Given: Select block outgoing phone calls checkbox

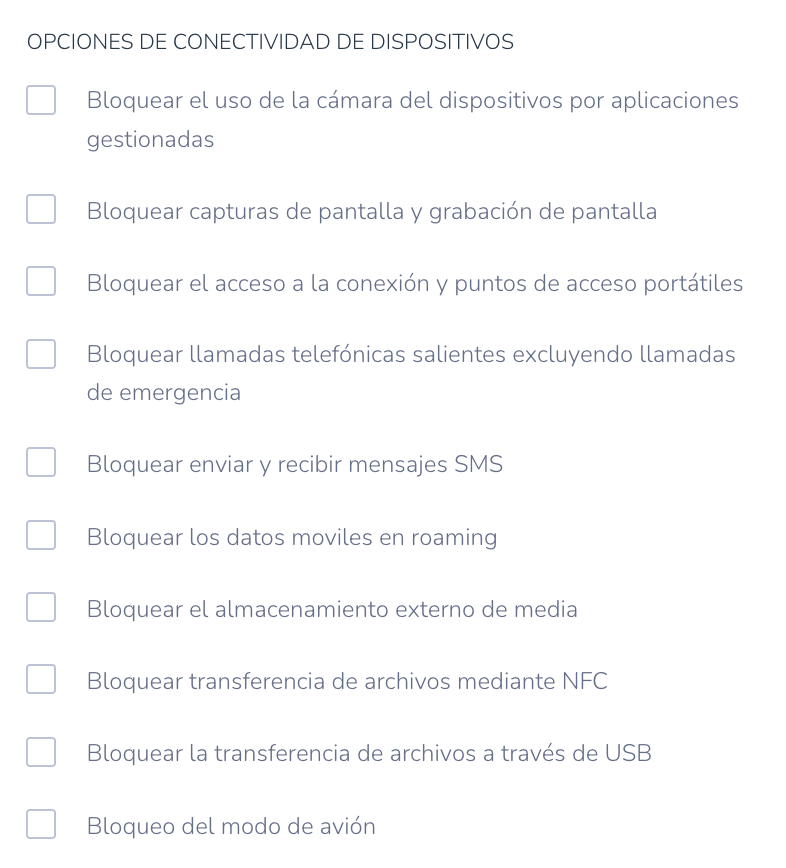Looking at the screenshot, I should [x=41, y=354].
